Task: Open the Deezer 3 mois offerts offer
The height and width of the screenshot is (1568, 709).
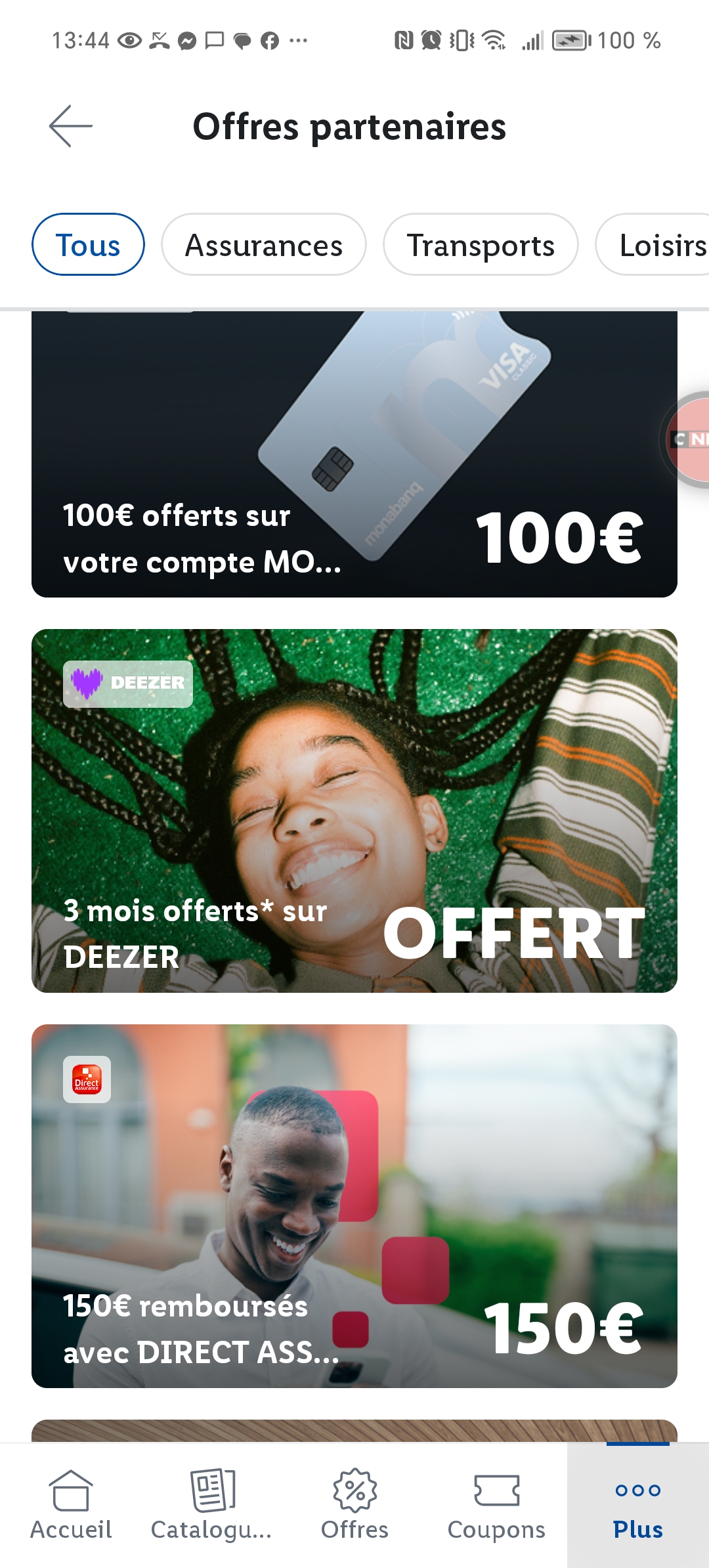Action: click(x=354, y=808)
